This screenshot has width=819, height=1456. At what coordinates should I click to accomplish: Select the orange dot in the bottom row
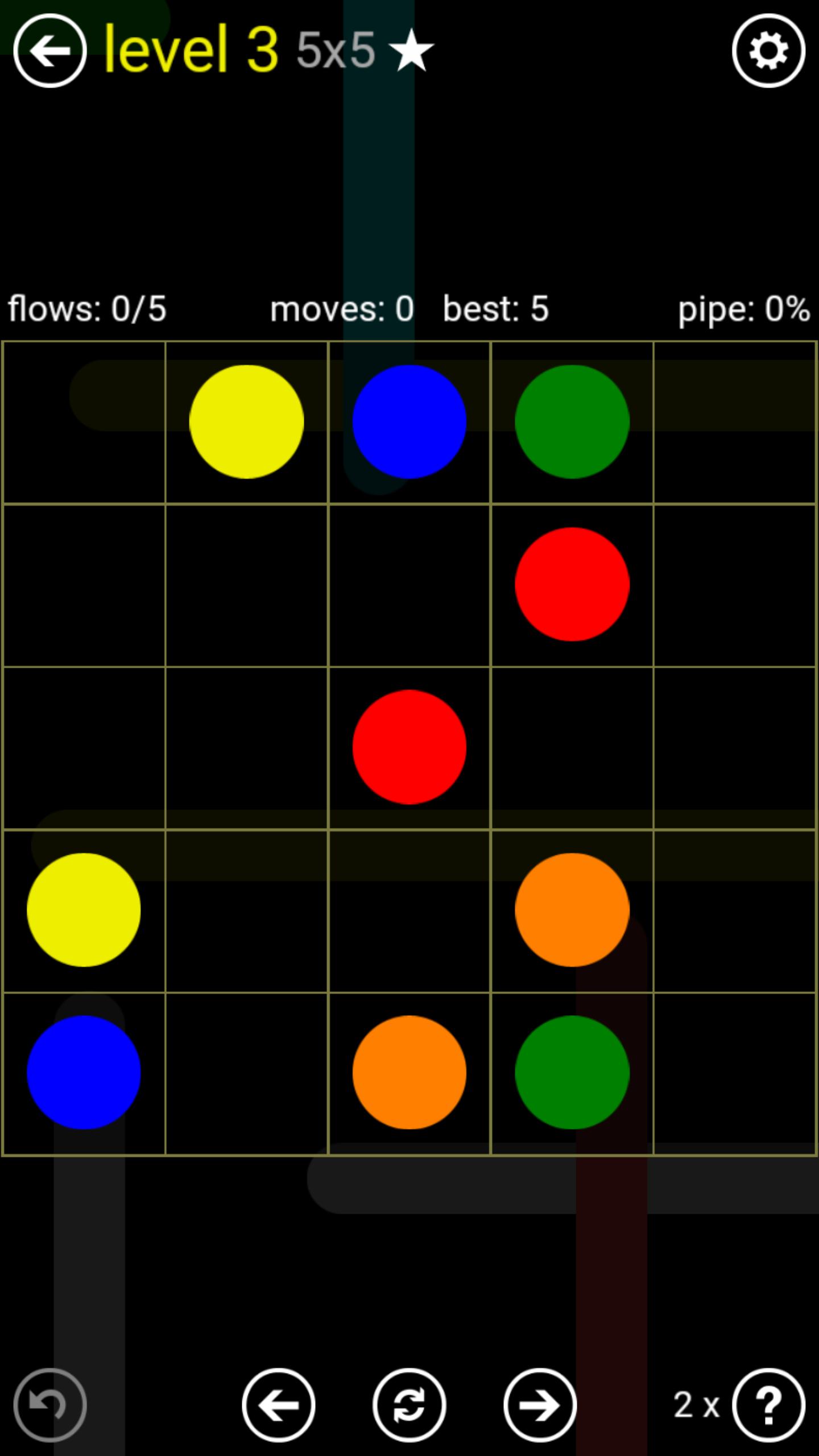pos(409,1072)
